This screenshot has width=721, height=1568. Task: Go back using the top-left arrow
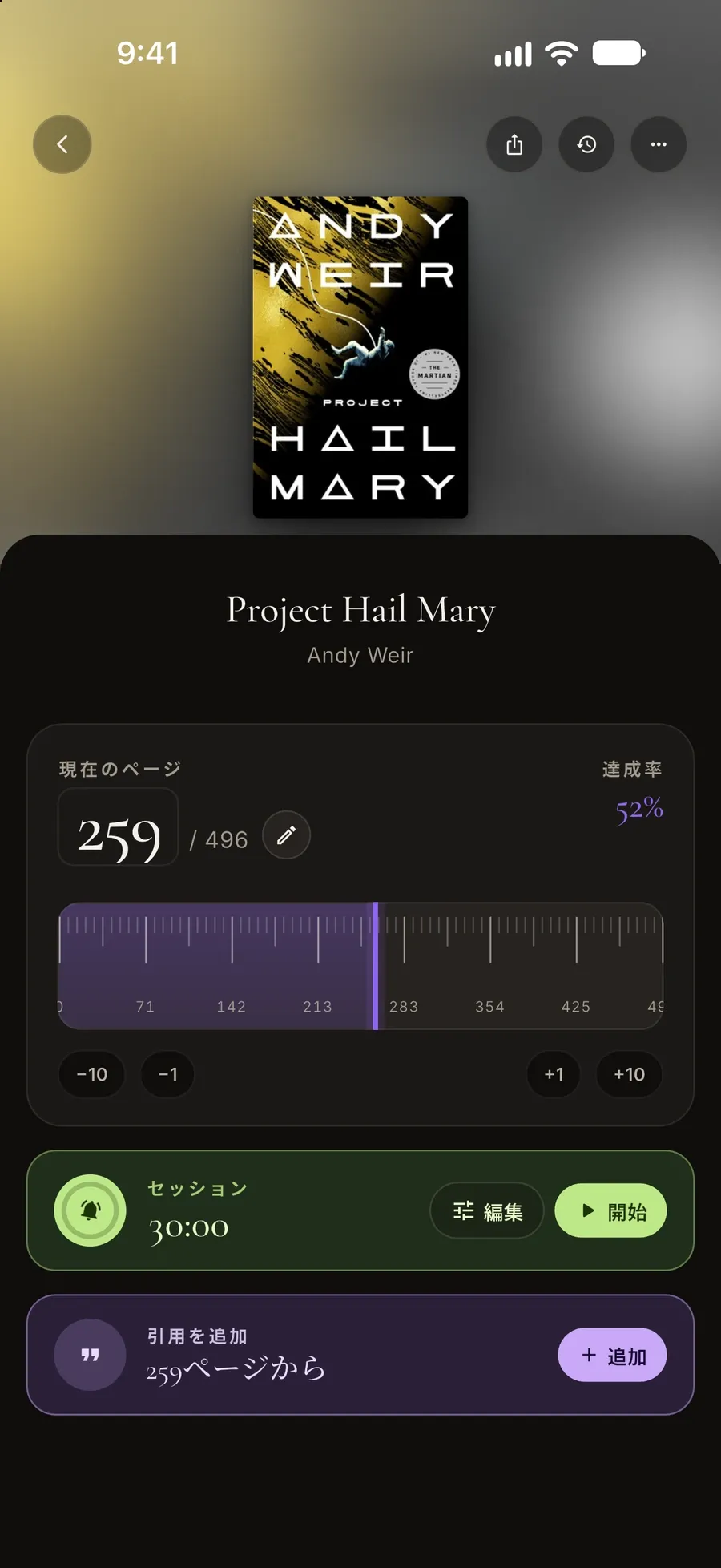(x=62, y=144)
